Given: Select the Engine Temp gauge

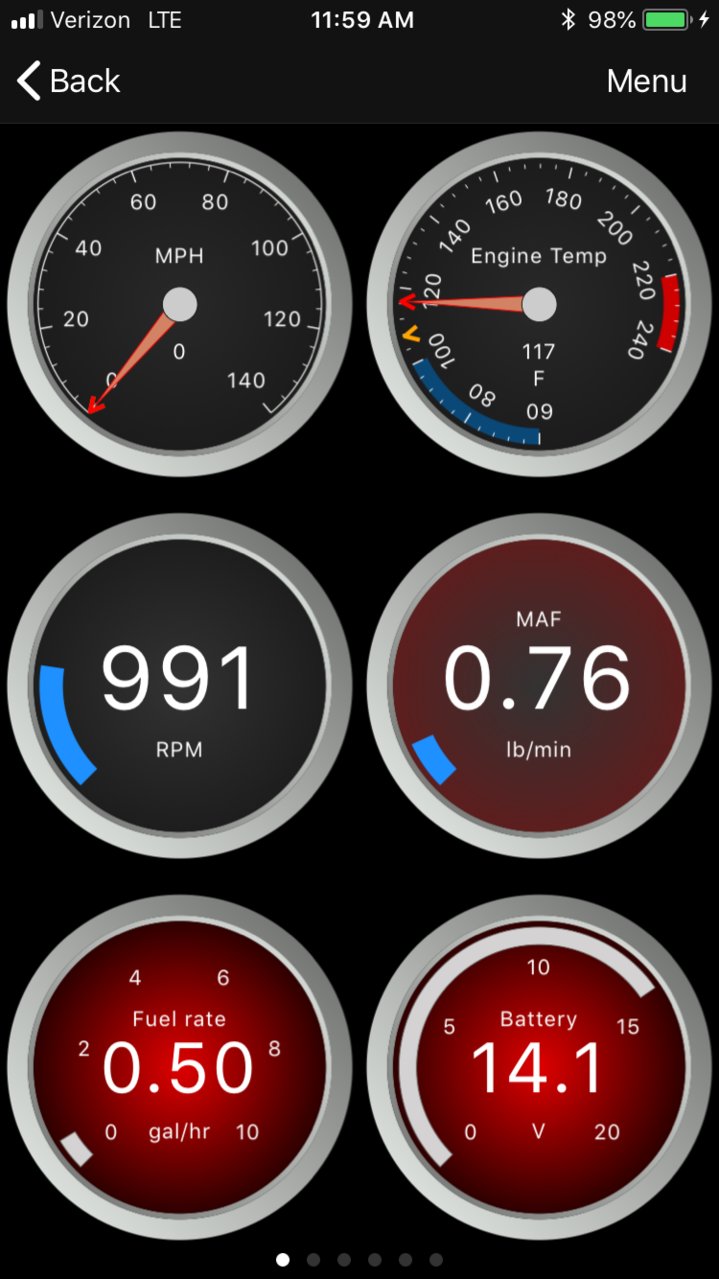Looking at the screenshot, I should click(539, 305).
